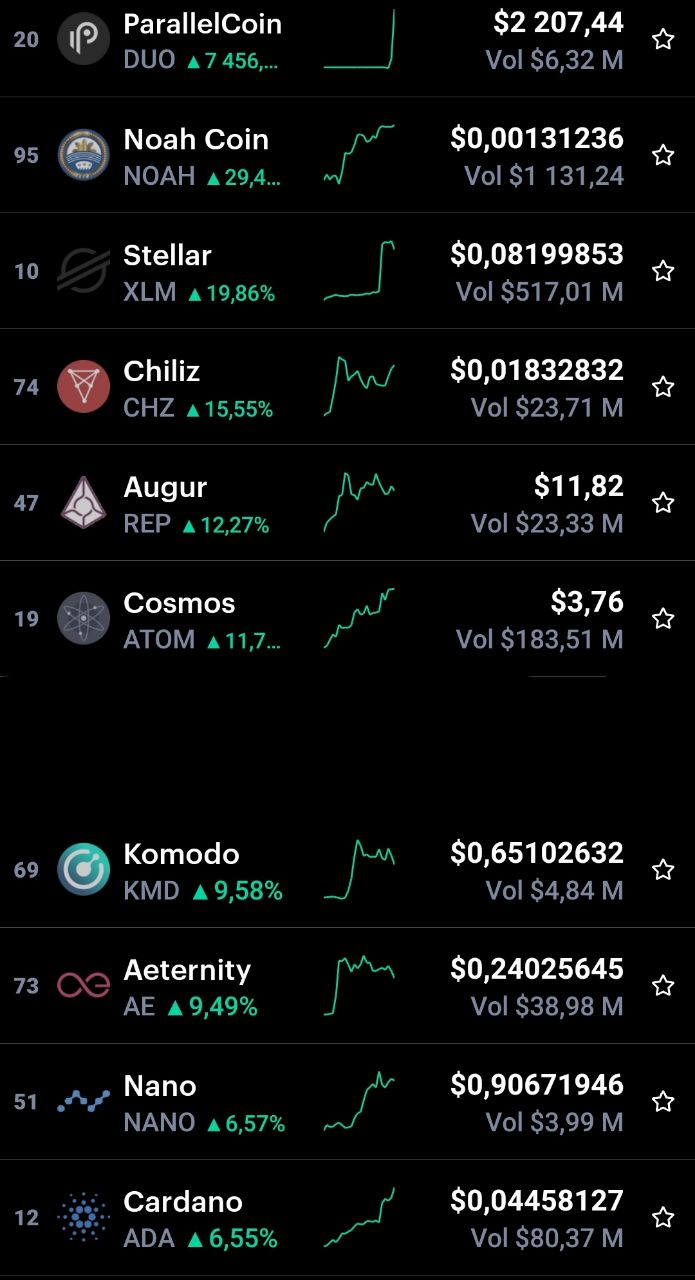Open Augur REP coin page
This screenshot has width=695, height=1280.
coord(347,503)
